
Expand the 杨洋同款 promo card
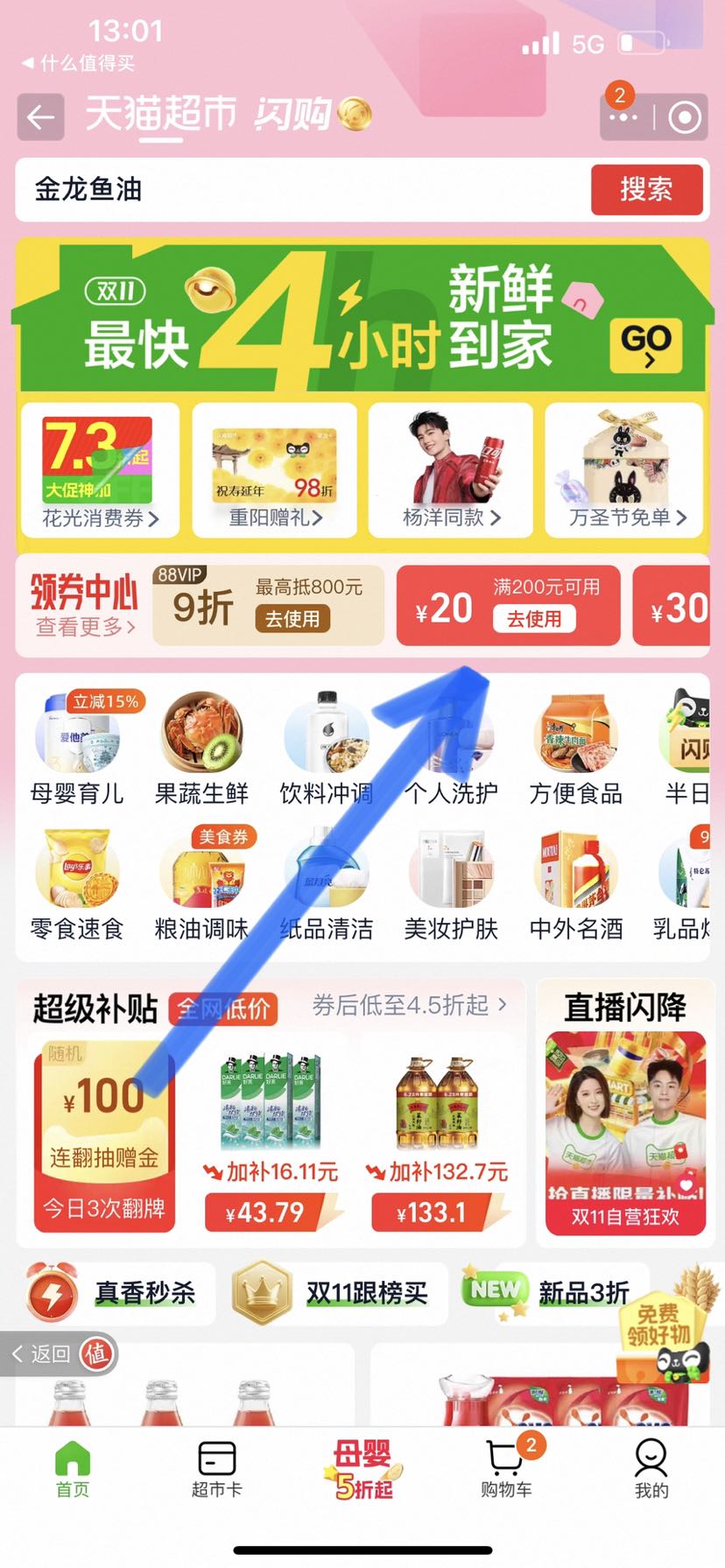click(450, 468)
